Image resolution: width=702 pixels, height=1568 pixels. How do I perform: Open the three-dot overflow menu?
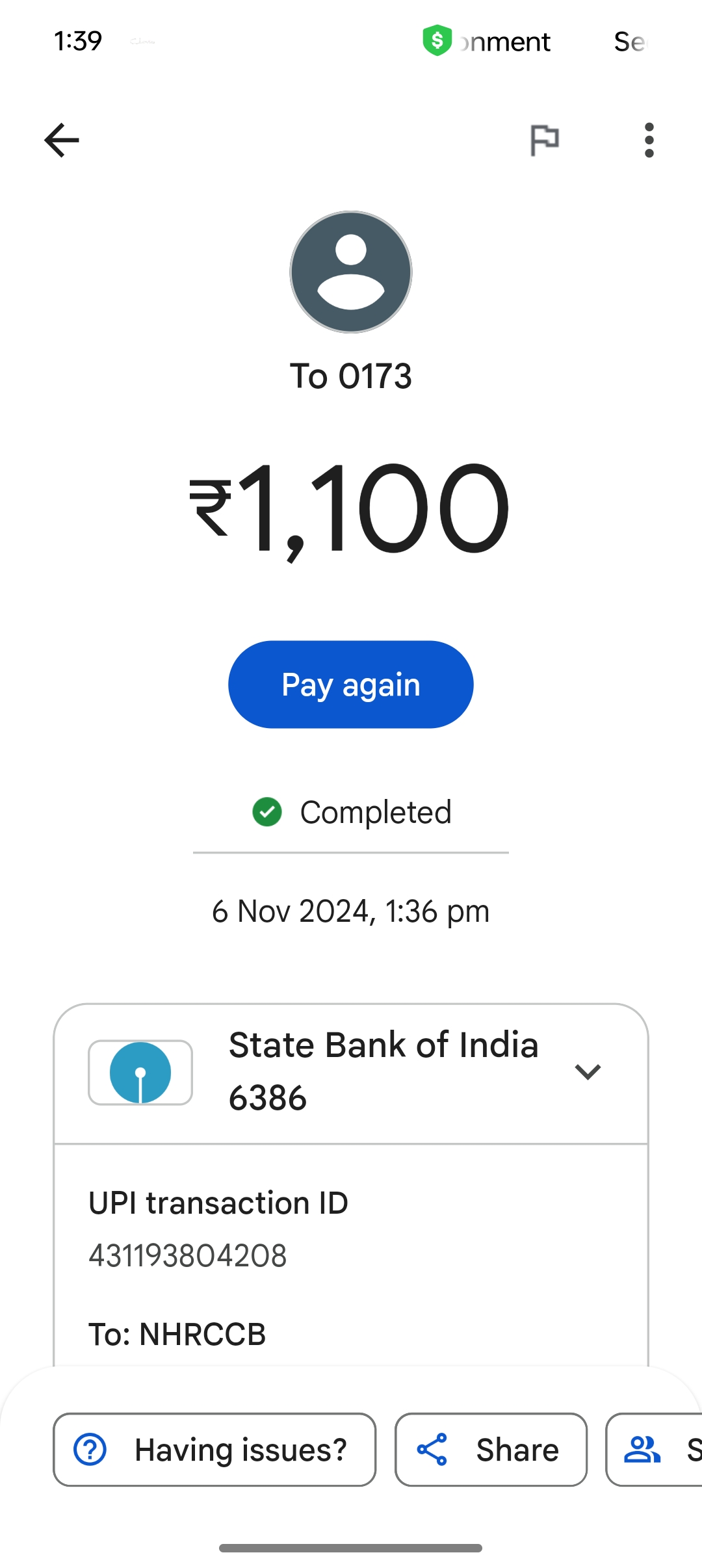(x=649, y=140)
